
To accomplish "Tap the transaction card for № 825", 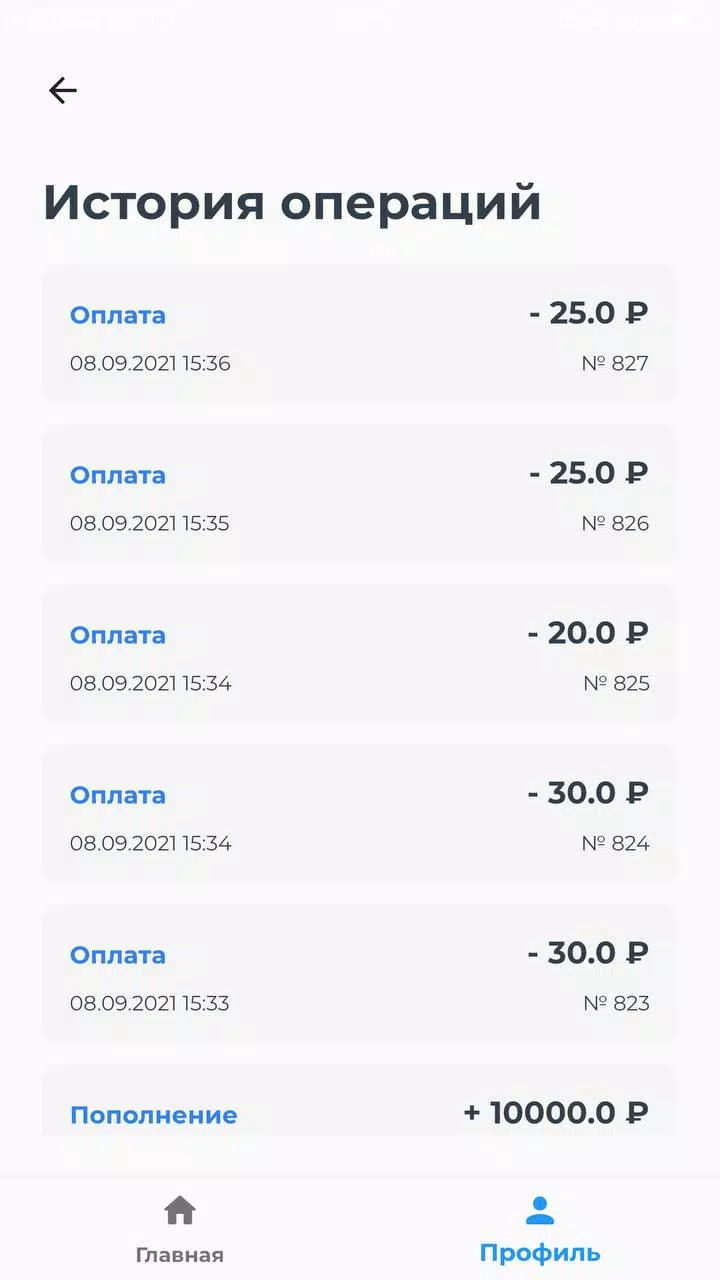I will [x=360, y=653].
